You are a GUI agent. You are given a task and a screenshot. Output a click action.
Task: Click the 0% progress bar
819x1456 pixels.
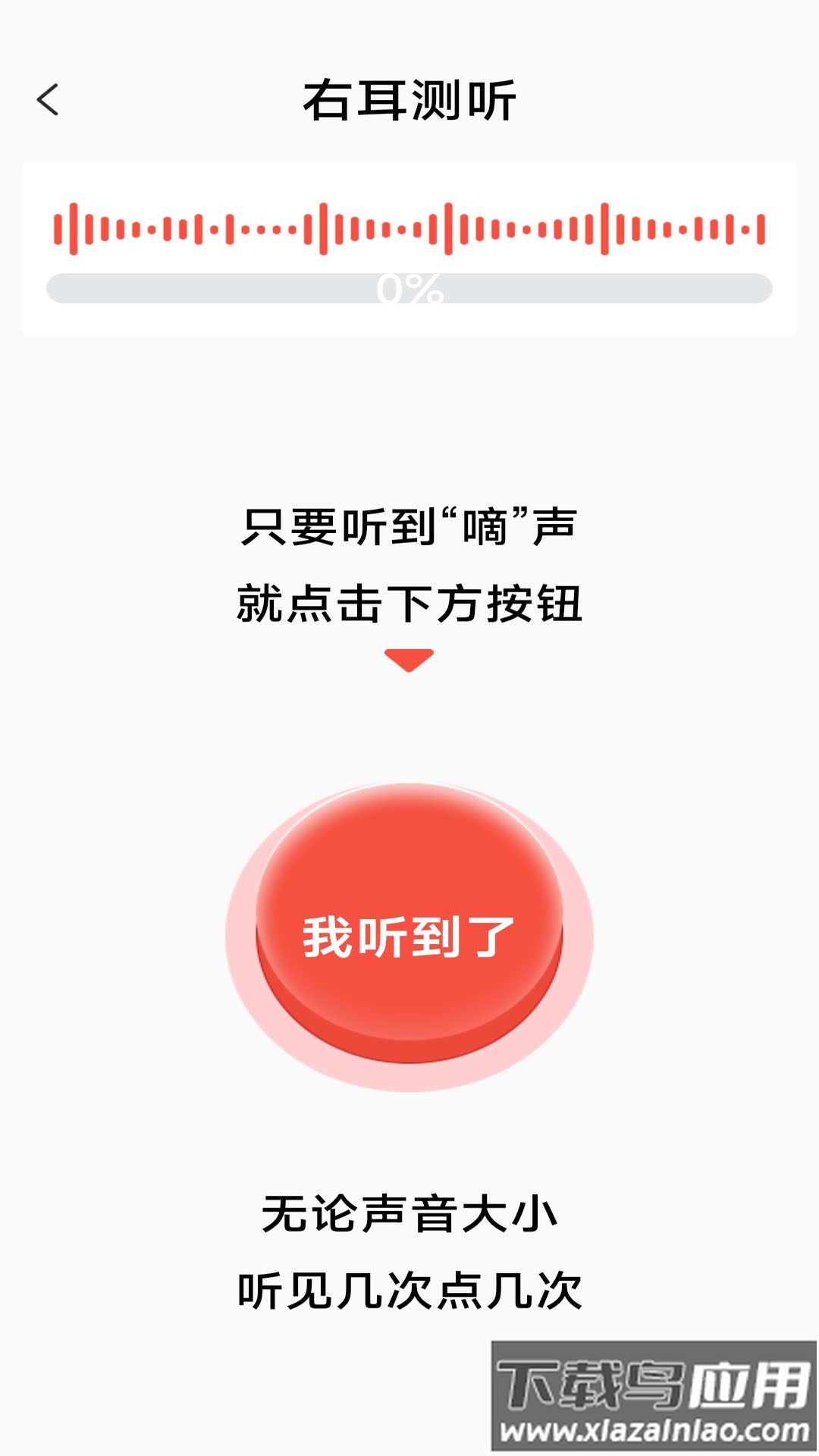click(x=409, y=287)
